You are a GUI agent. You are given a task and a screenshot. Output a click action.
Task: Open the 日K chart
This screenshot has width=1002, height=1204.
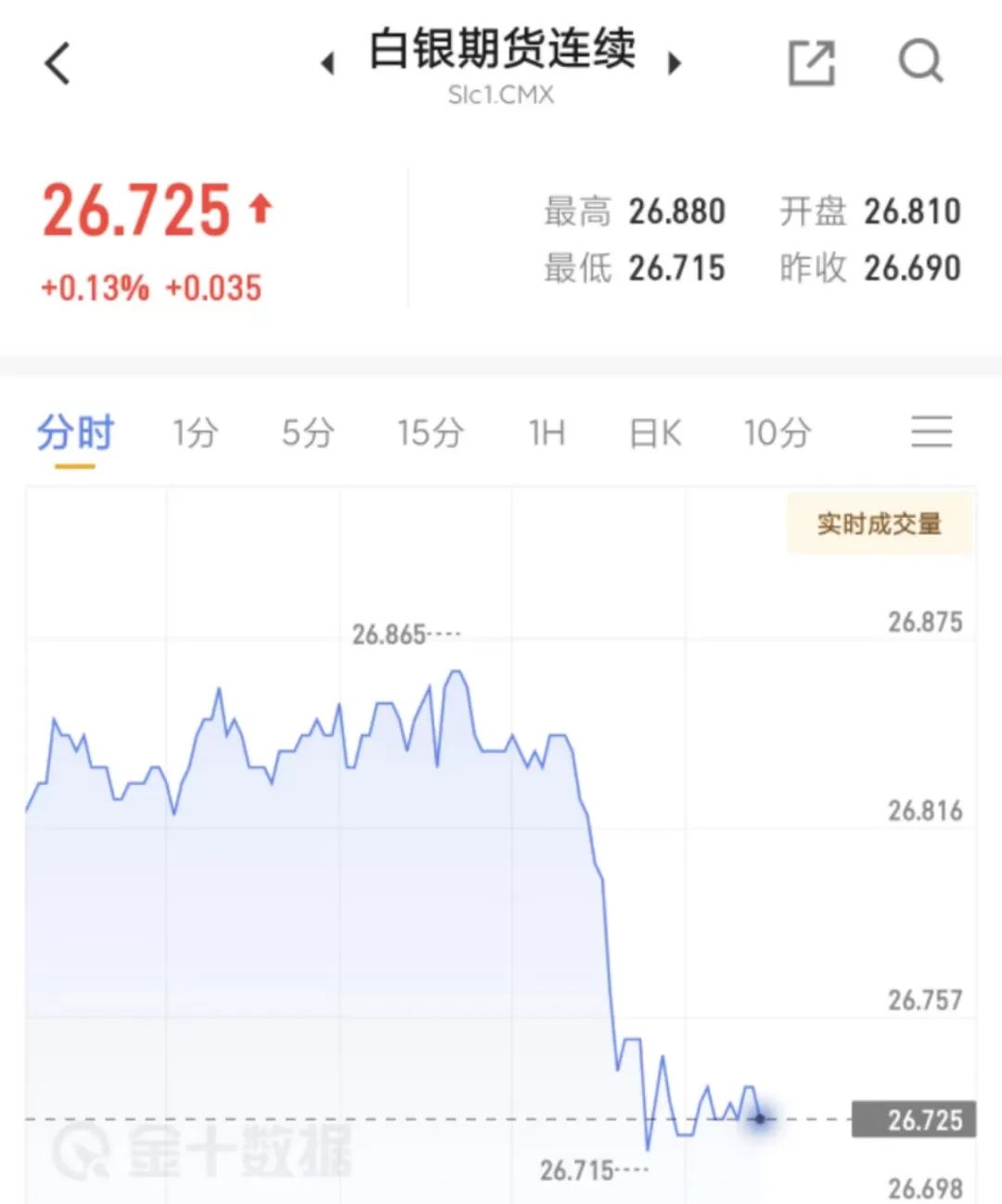[x=655, y=433]
